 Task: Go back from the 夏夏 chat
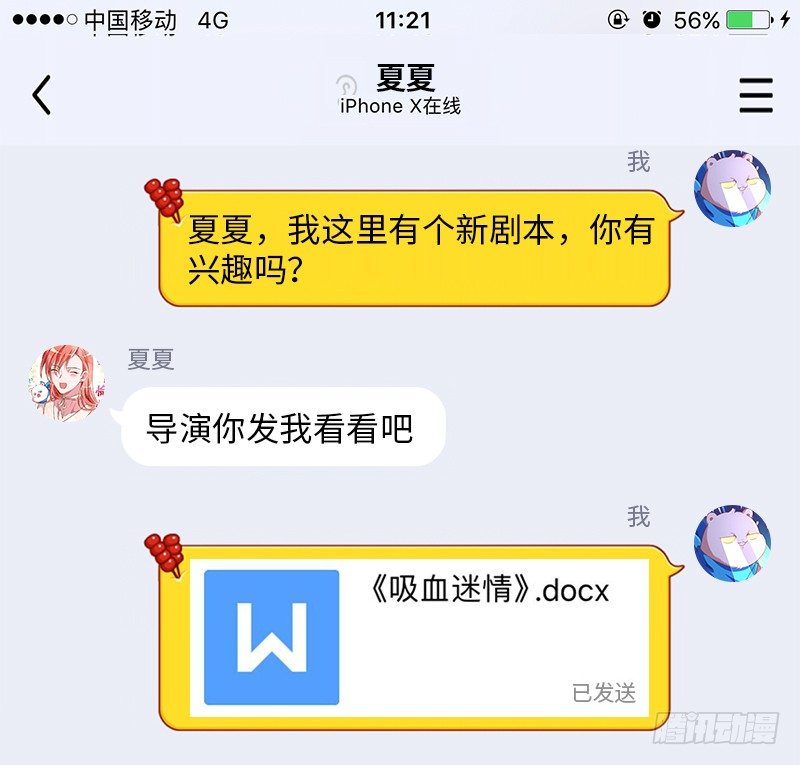coord(42,95)
